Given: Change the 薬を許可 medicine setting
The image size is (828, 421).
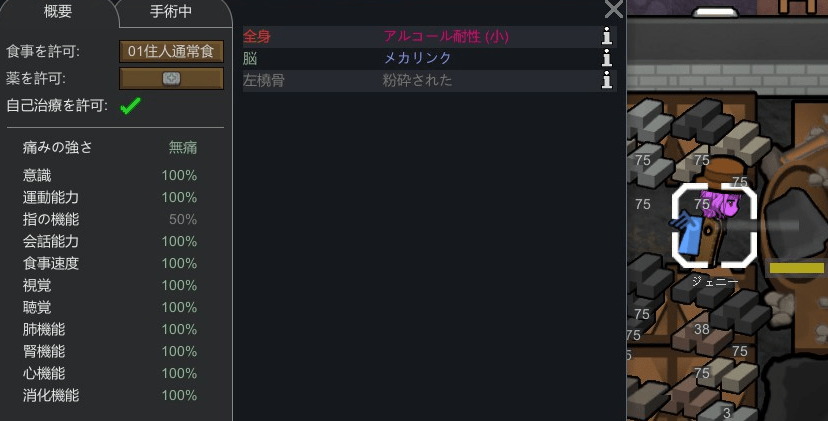Looking at the screenshot, I should (x=171, y=78).
